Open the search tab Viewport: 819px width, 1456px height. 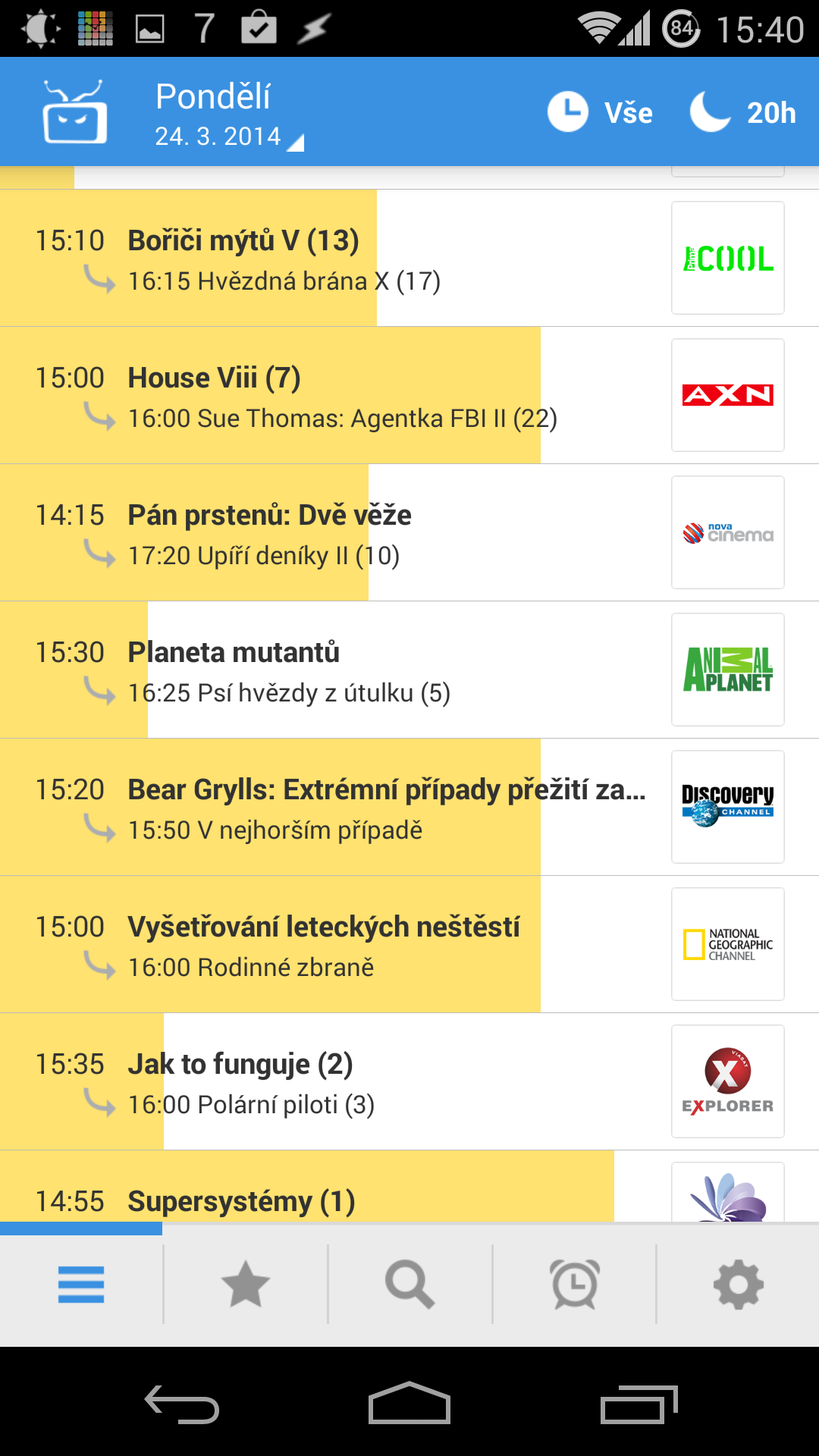410,1285
